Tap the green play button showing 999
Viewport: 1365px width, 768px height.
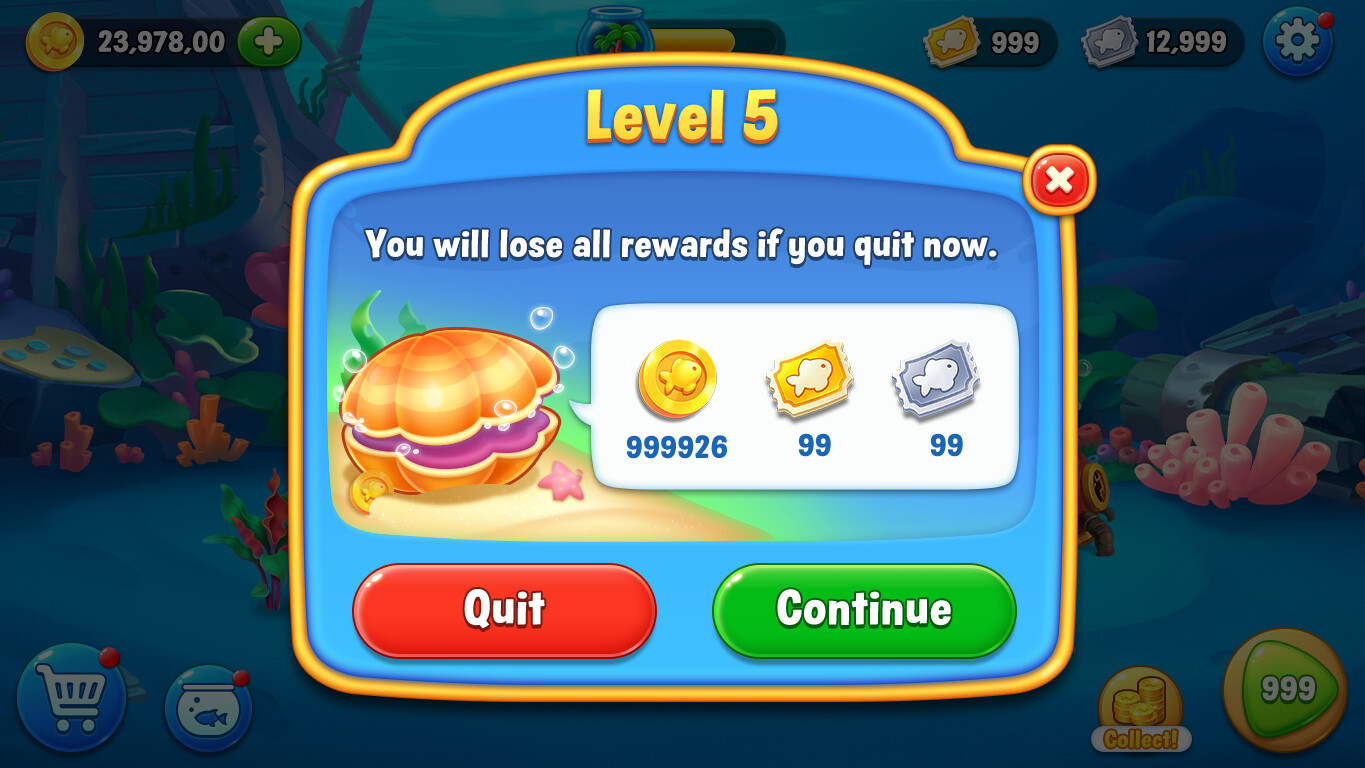point(1286,689)
